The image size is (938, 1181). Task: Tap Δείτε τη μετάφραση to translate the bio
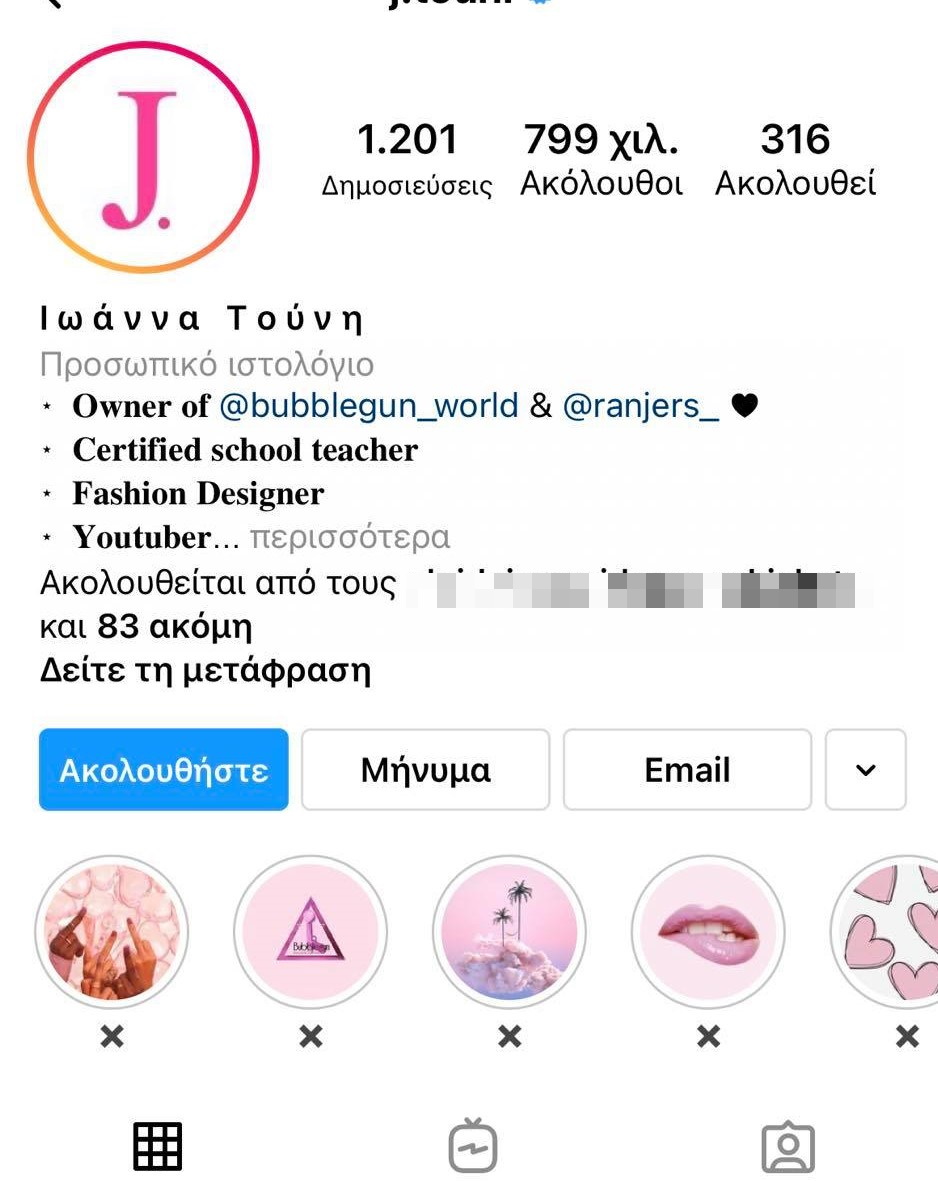[x=205, y=670]
